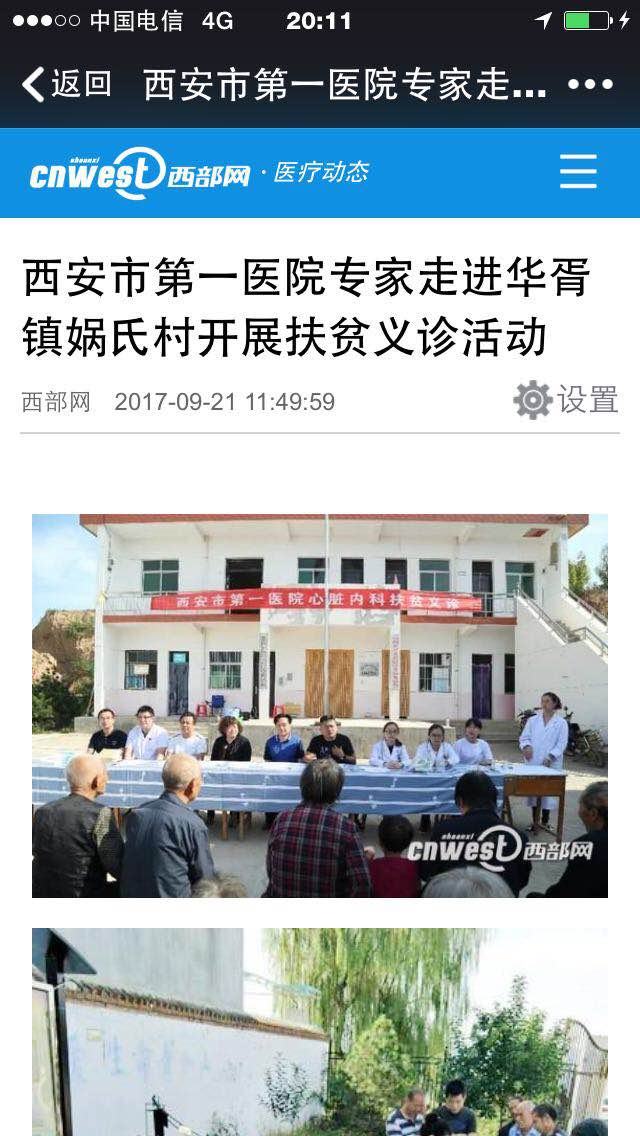Open the hamburger navigation menu
The height and width of the screenshot is (1136, 640).
(x=578, y=172)
